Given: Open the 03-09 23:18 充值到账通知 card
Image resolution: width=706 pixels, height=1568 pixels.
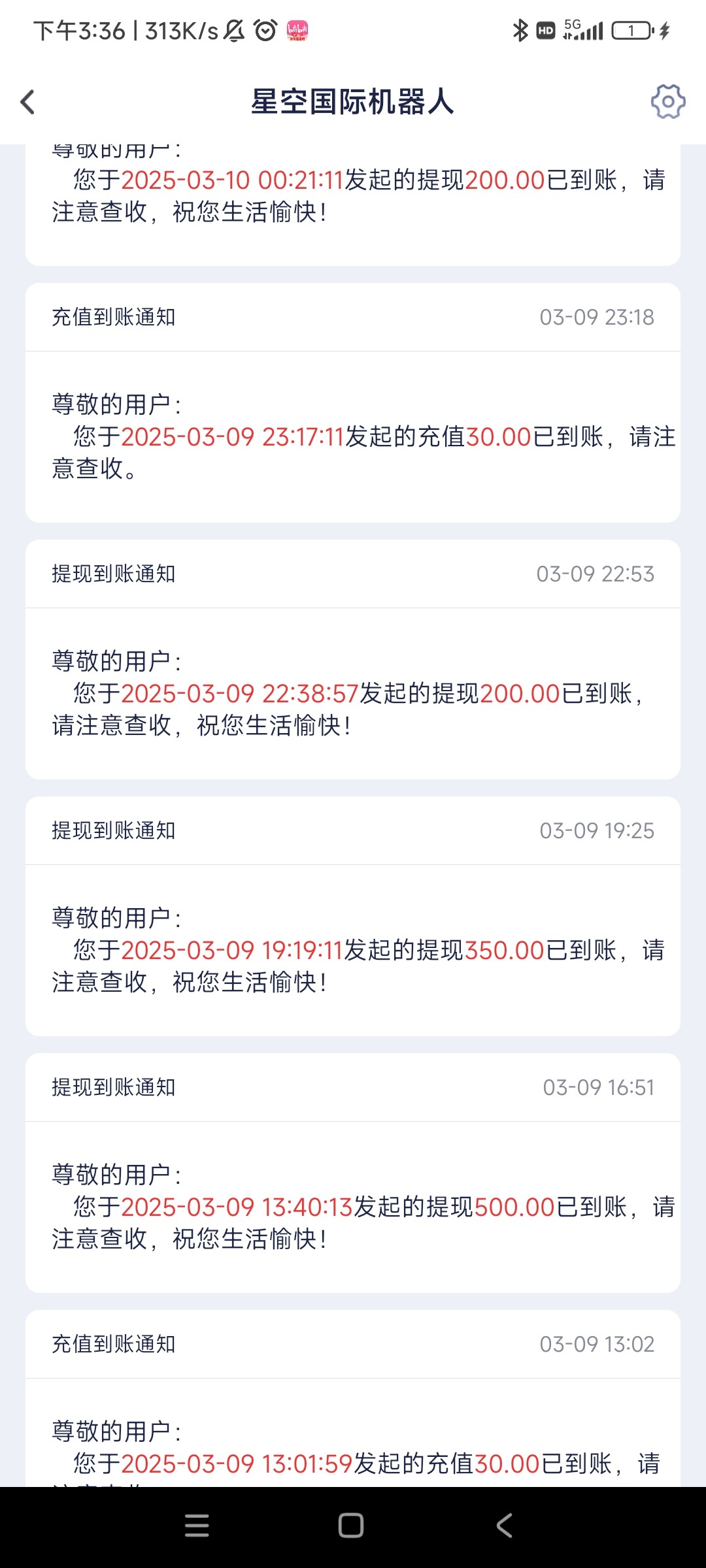Looking at the screenshot, I should (353, 402).
